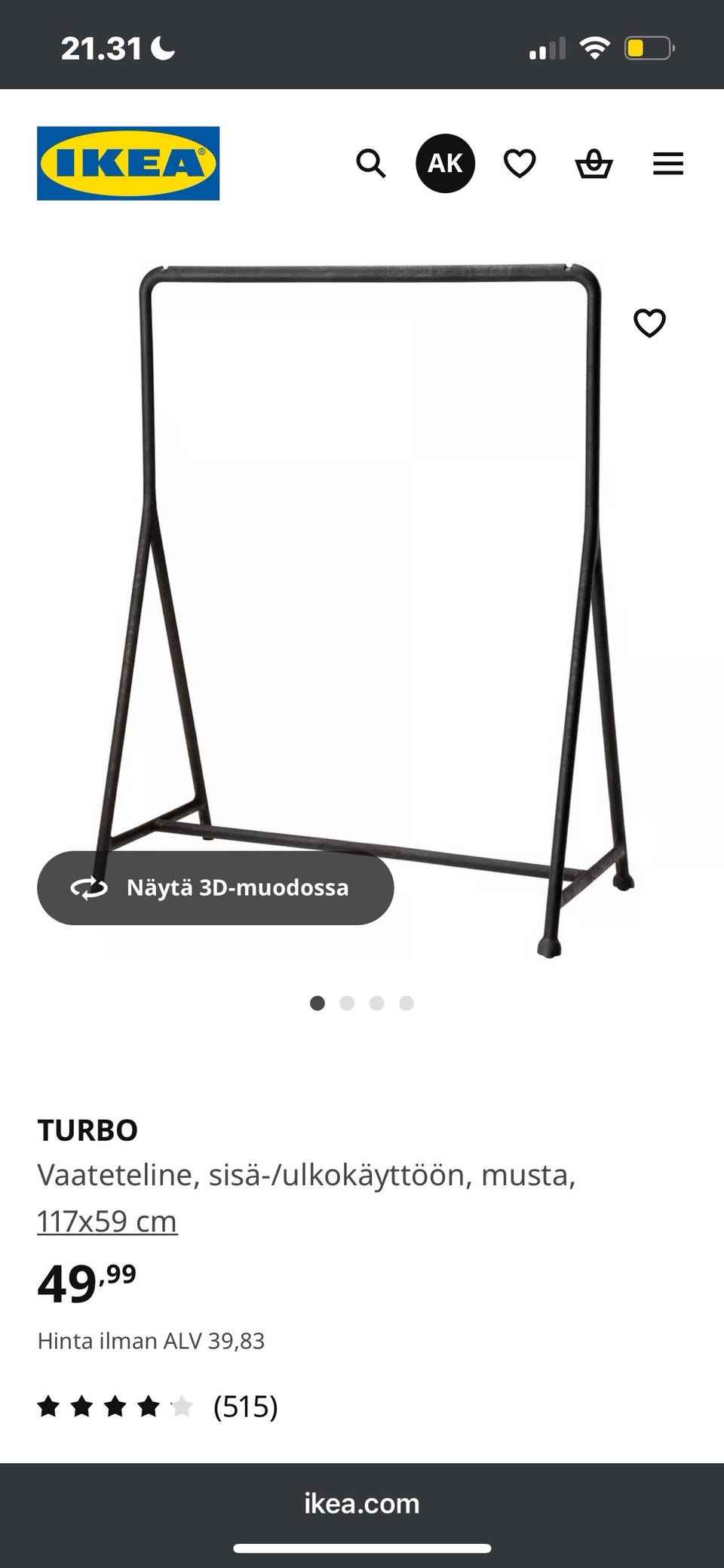Open the search magnifier icon

[x=370, y=163]
